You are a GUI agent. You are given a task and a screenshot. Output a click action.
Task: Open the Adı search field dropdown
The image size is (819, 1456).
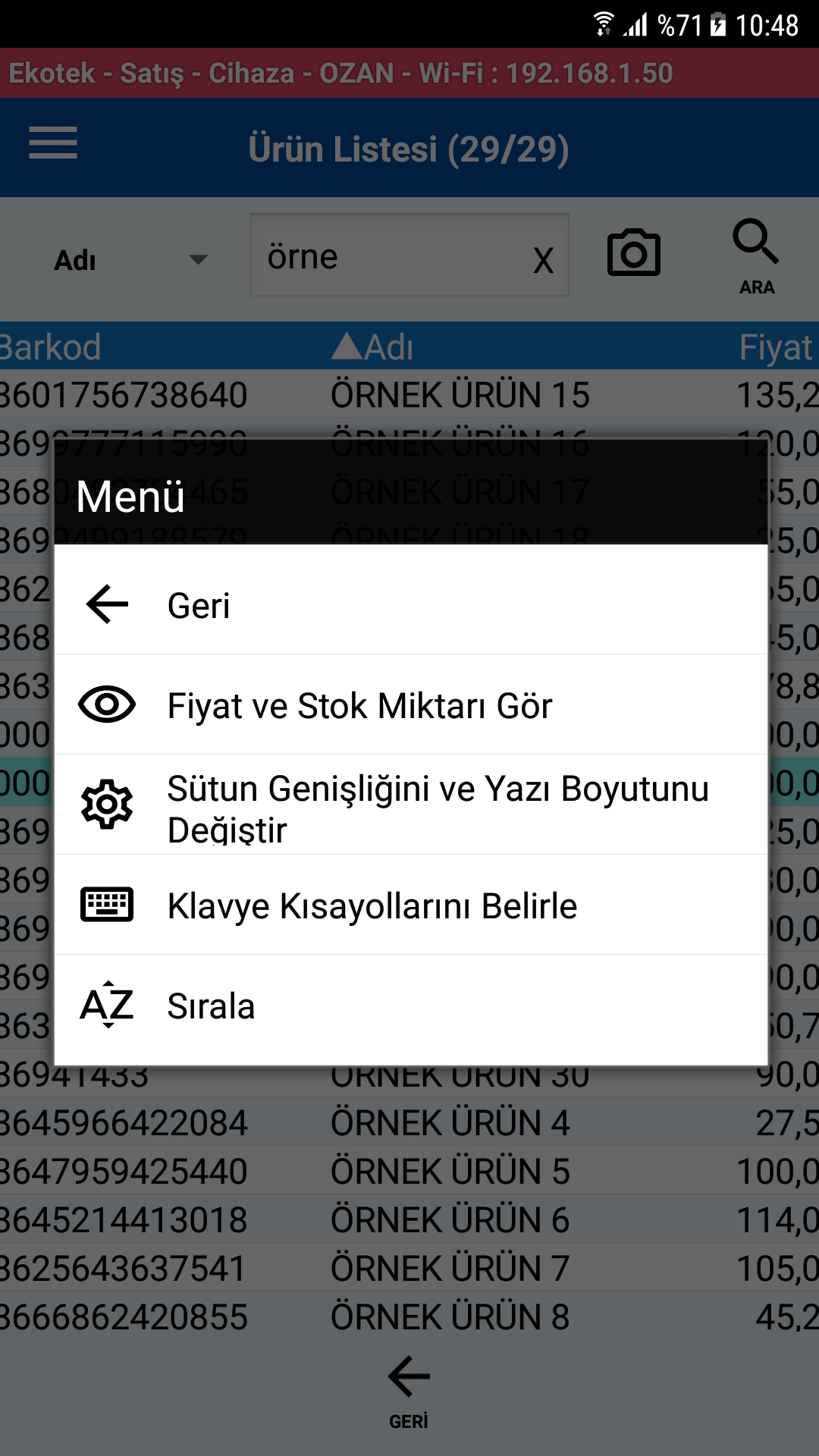[x=129, y=259]
